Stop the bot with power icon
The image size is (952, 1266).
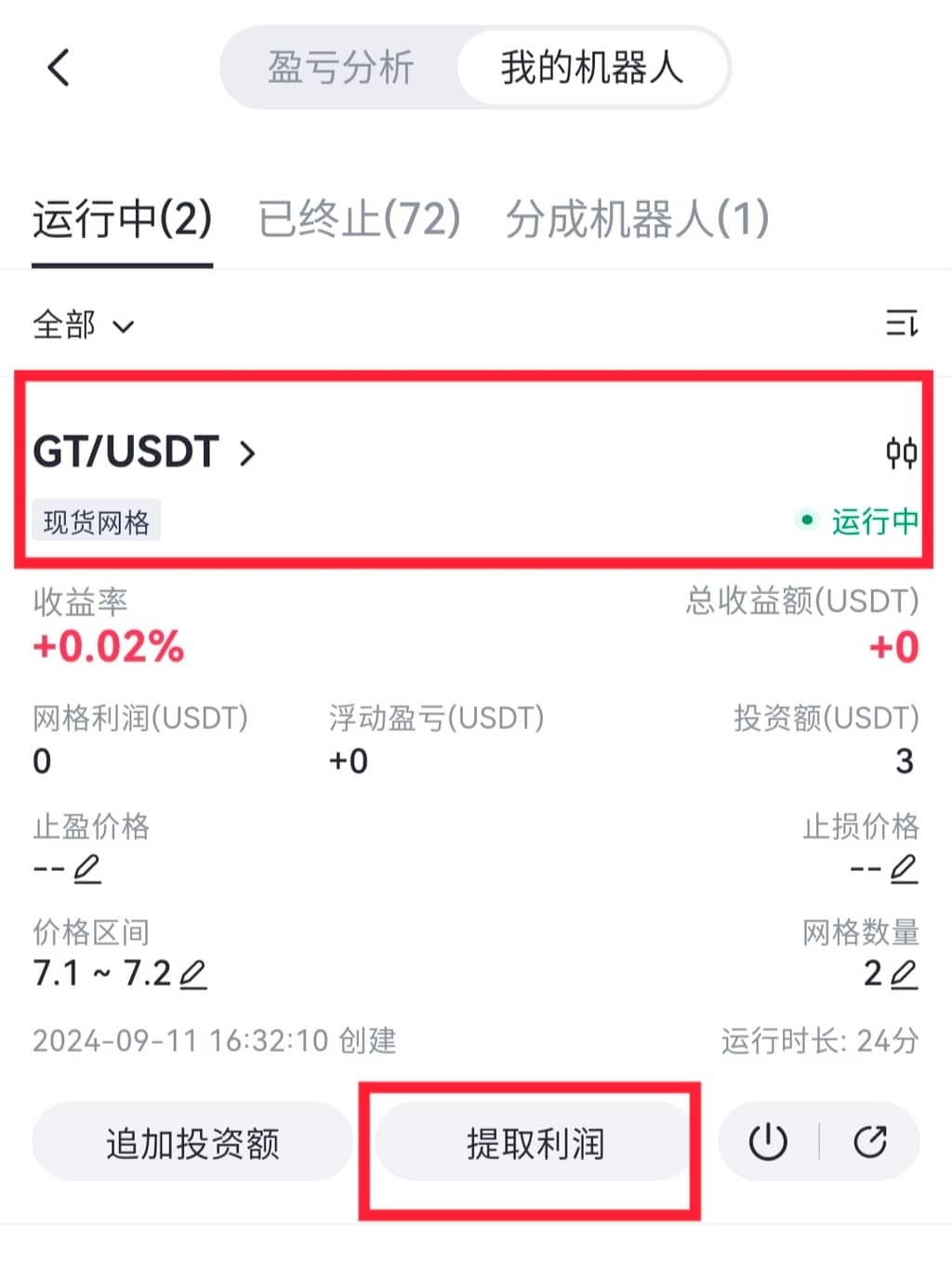[x=768, y=1142]
